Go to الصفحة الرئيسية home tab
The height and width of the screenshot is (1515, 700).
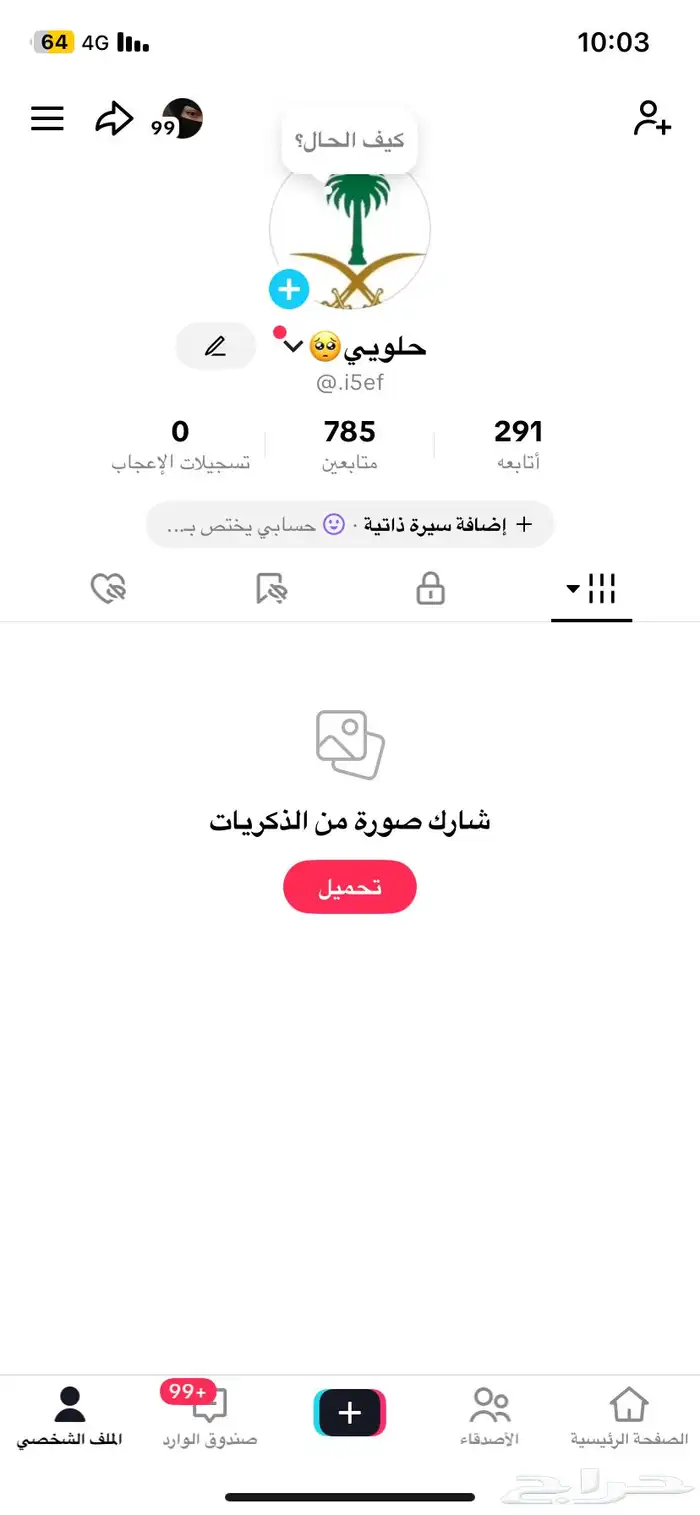tap(629, 1416)
